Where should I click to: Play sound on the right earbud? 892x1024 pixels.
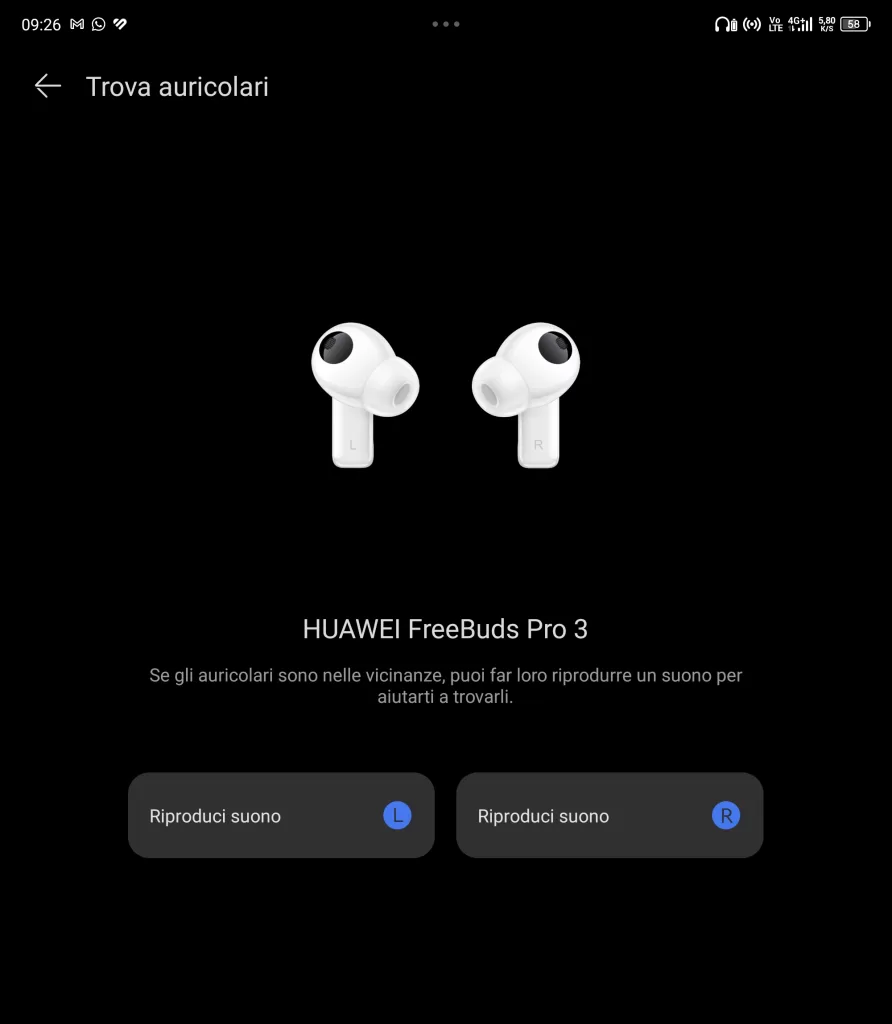pyautogui.click(x=609, y=815)
